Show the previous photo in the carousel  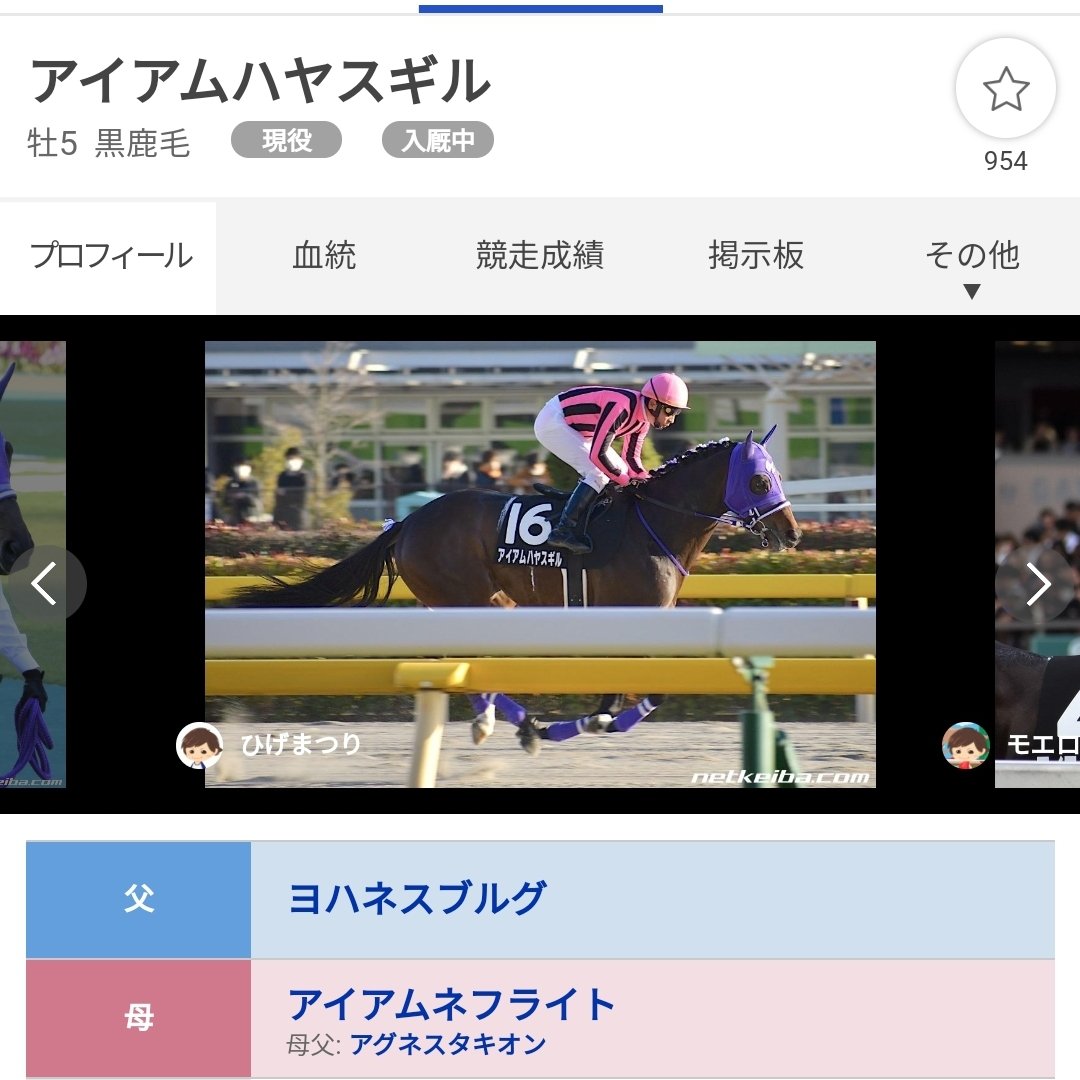pos(45,583)
